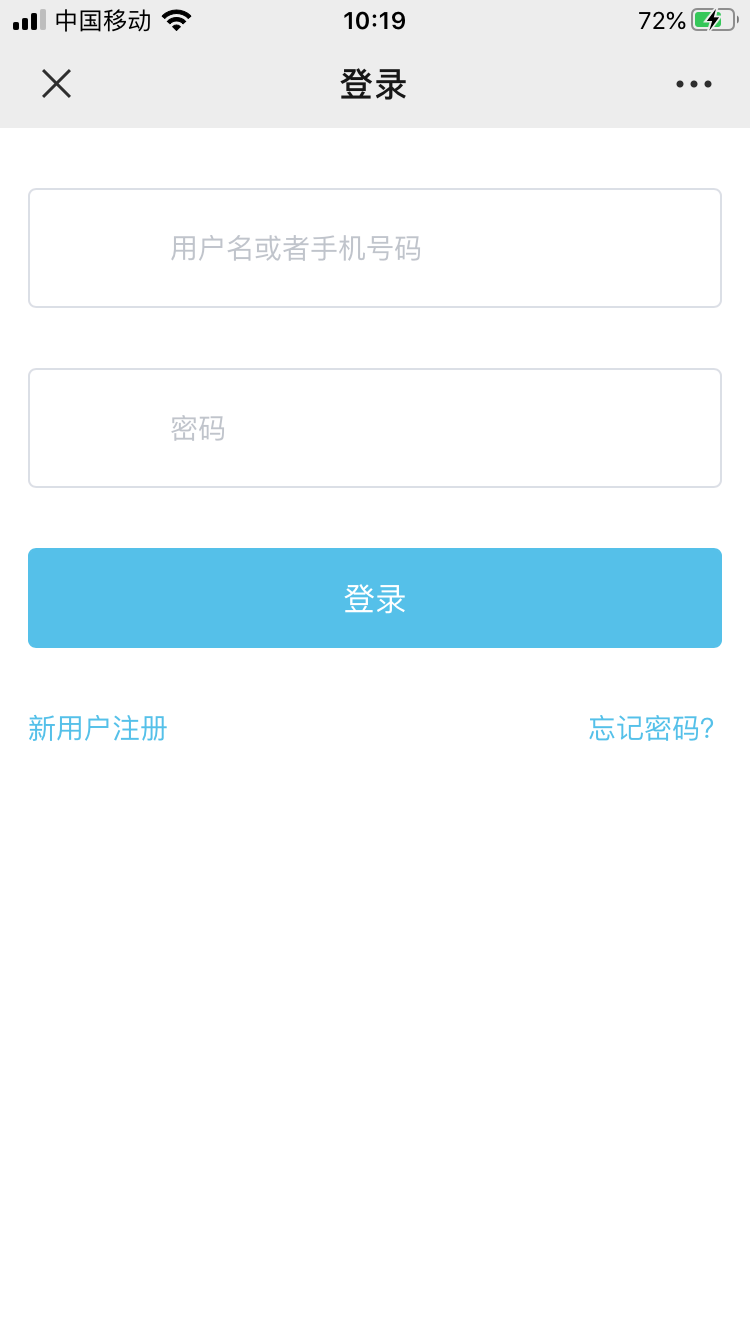Focus the 用户名或者手机号码 field
This screenshot has width=750, height=1334.
[x=375, y=248]
